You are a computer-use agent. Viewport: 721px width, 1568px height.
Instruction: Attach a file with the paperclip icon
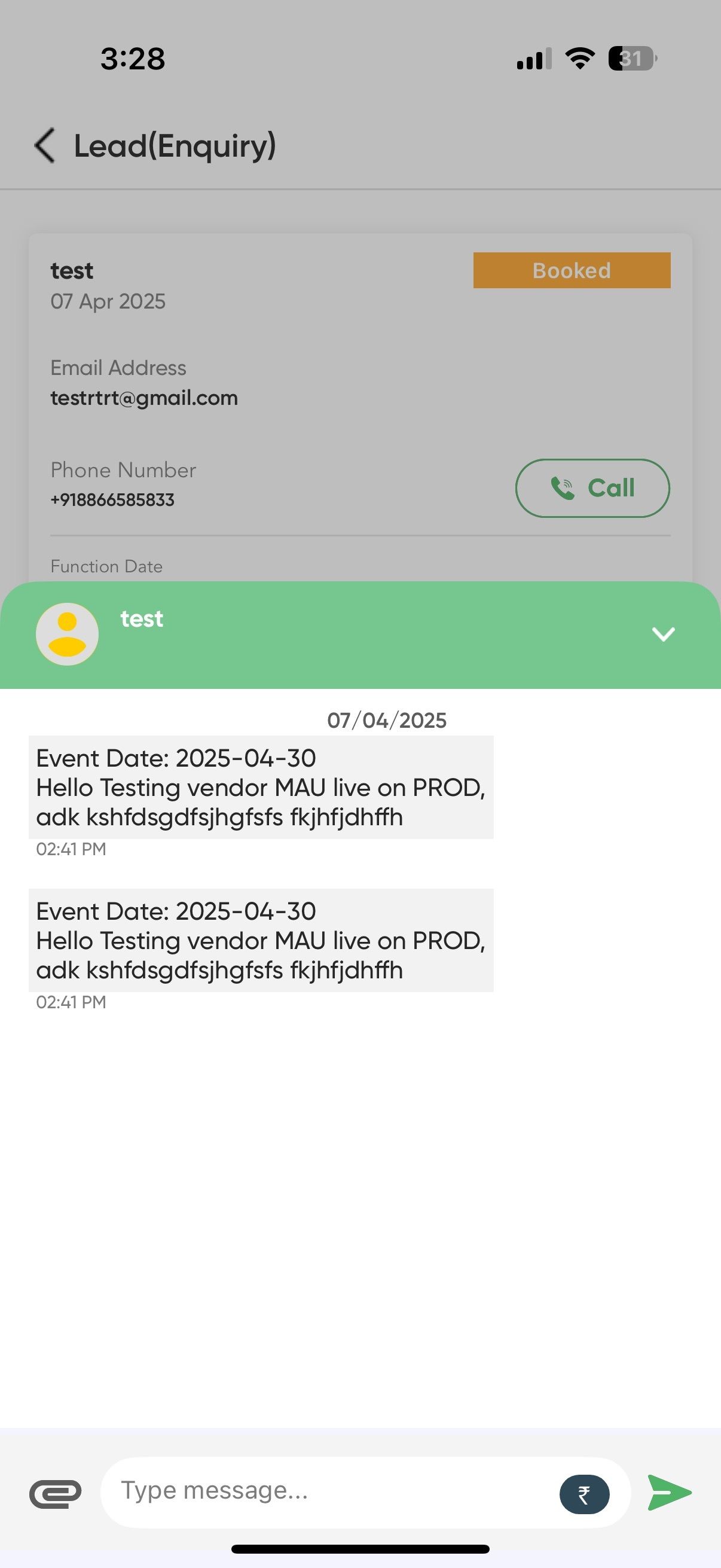click(56, 1493)
